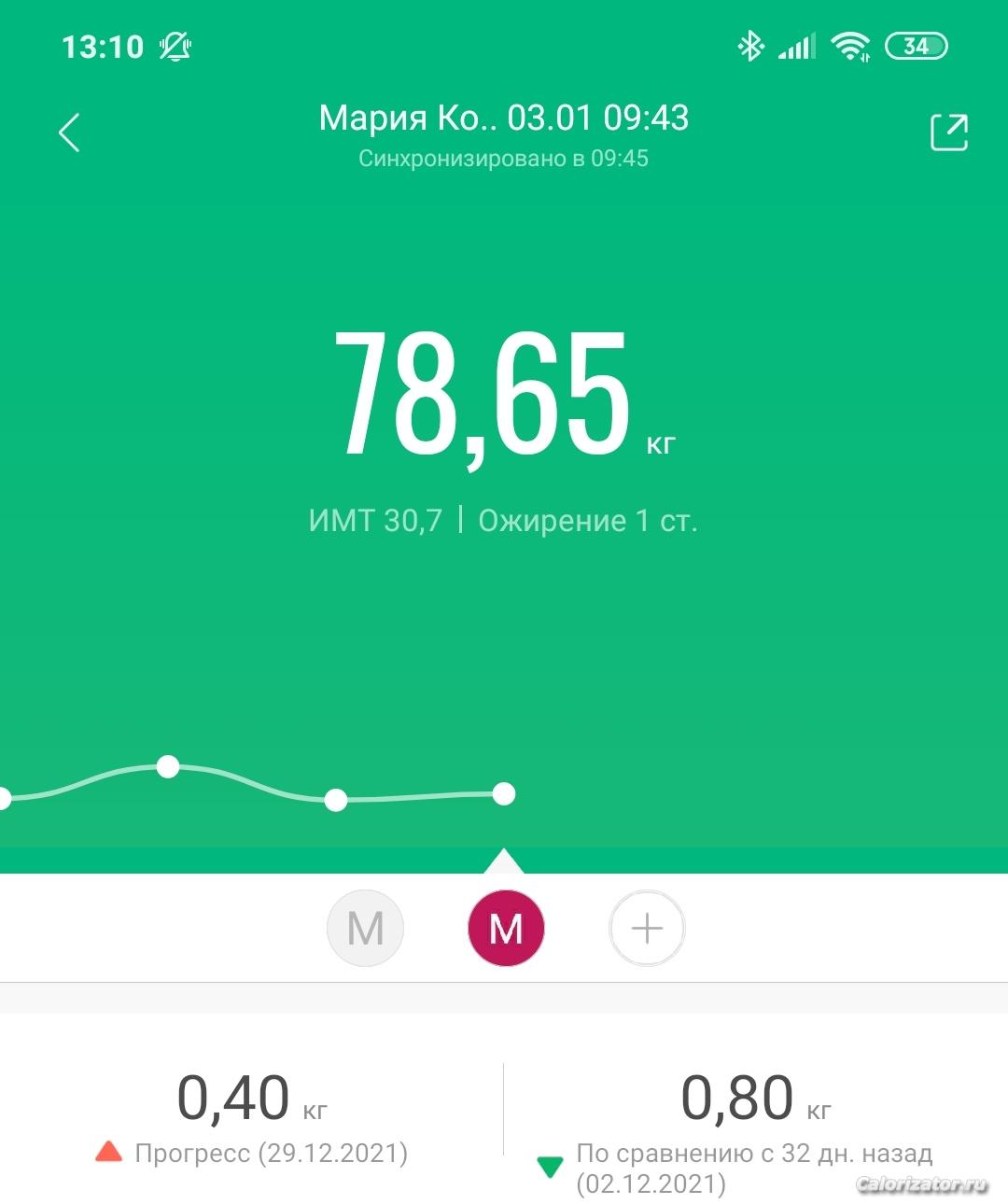Viewport: 1008px width, 1204px height.
Task: Select the gray M user profile
Action: [365, 929]
